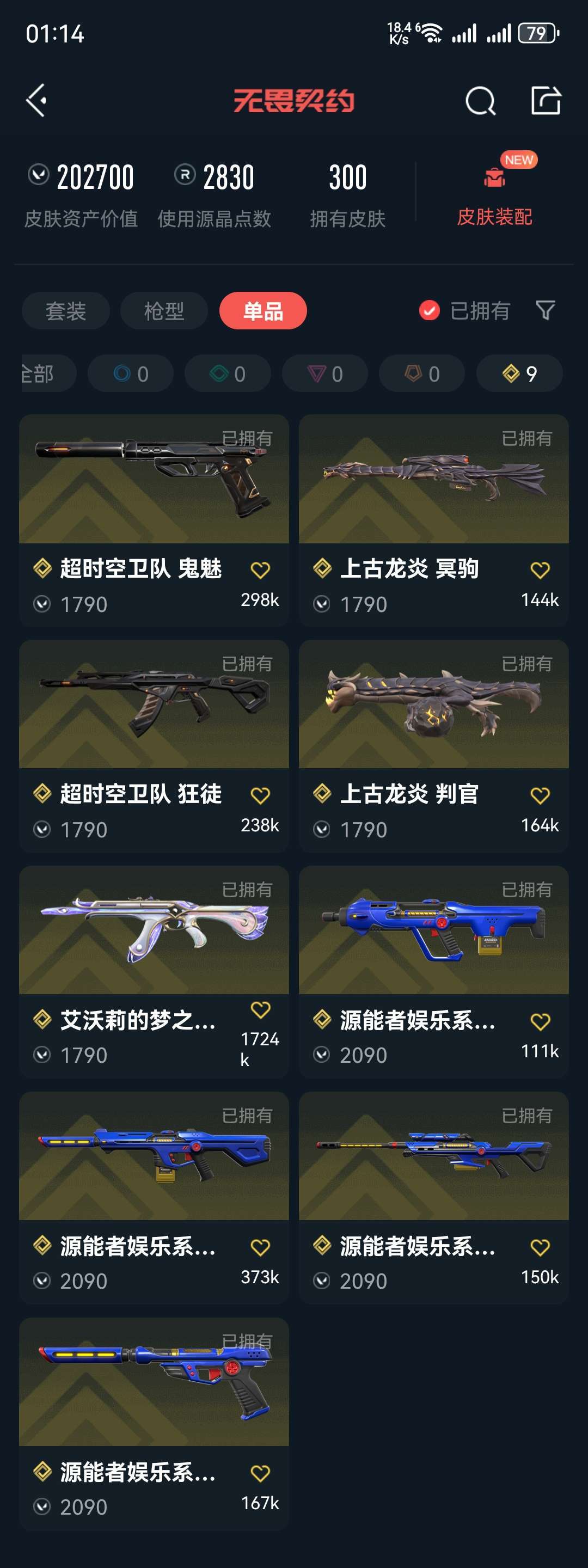View the 超时空卫队 狂徒 skin
Image resolution: width=588 pixels, height=1568 pixels.
(154, 705)
